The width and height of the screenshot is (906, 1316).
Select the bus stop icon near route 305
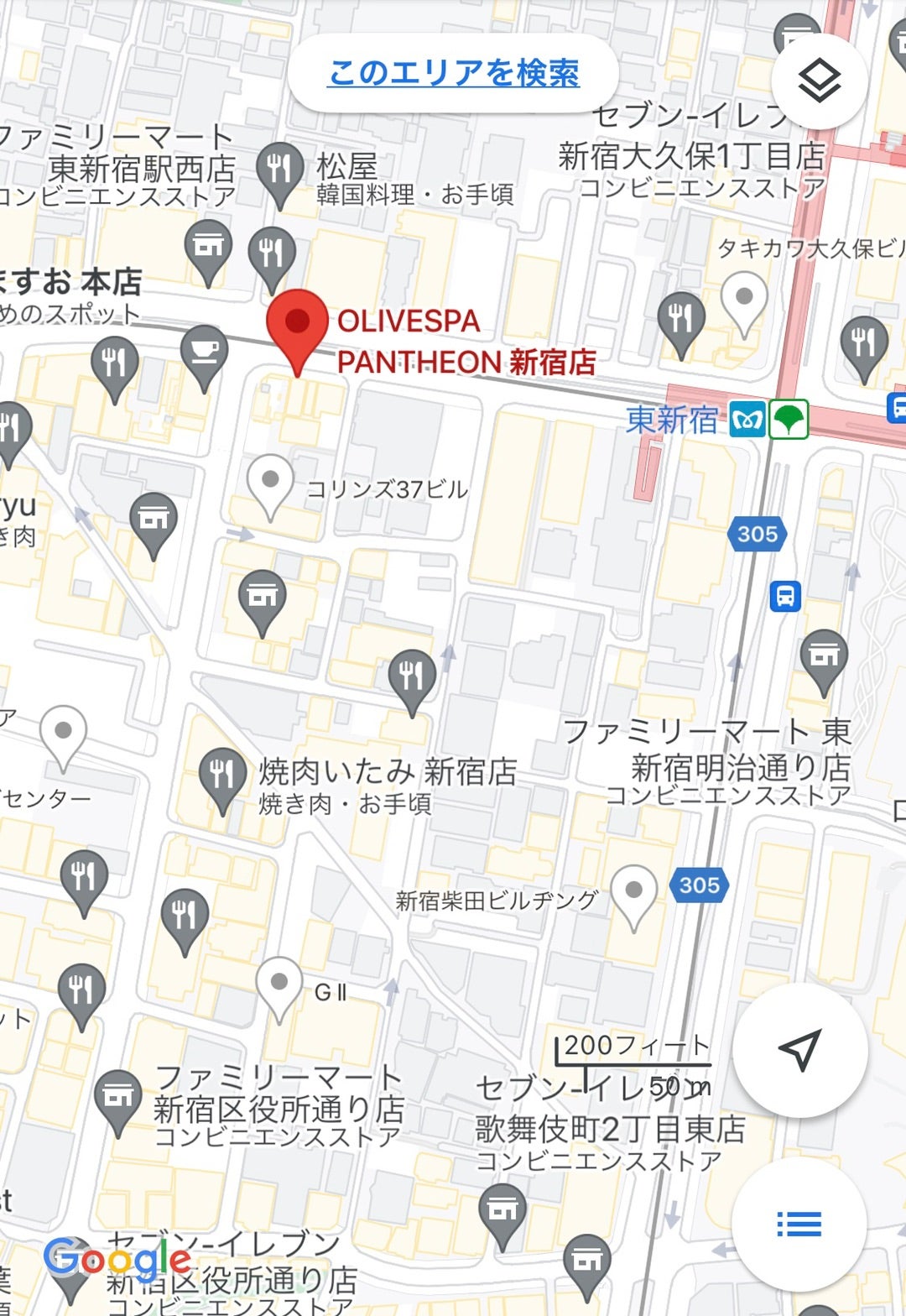tap(785, 596)
